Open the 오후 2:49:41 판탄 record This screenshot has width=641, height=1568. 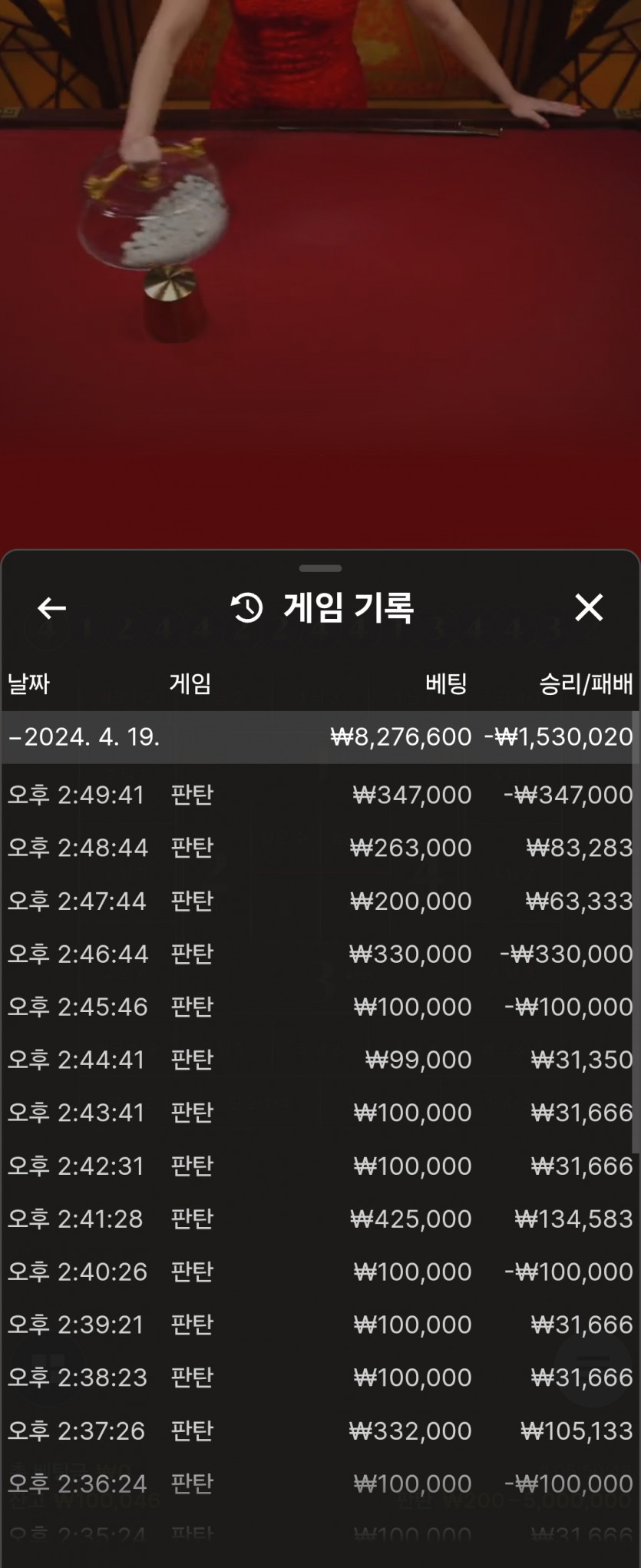319,795
